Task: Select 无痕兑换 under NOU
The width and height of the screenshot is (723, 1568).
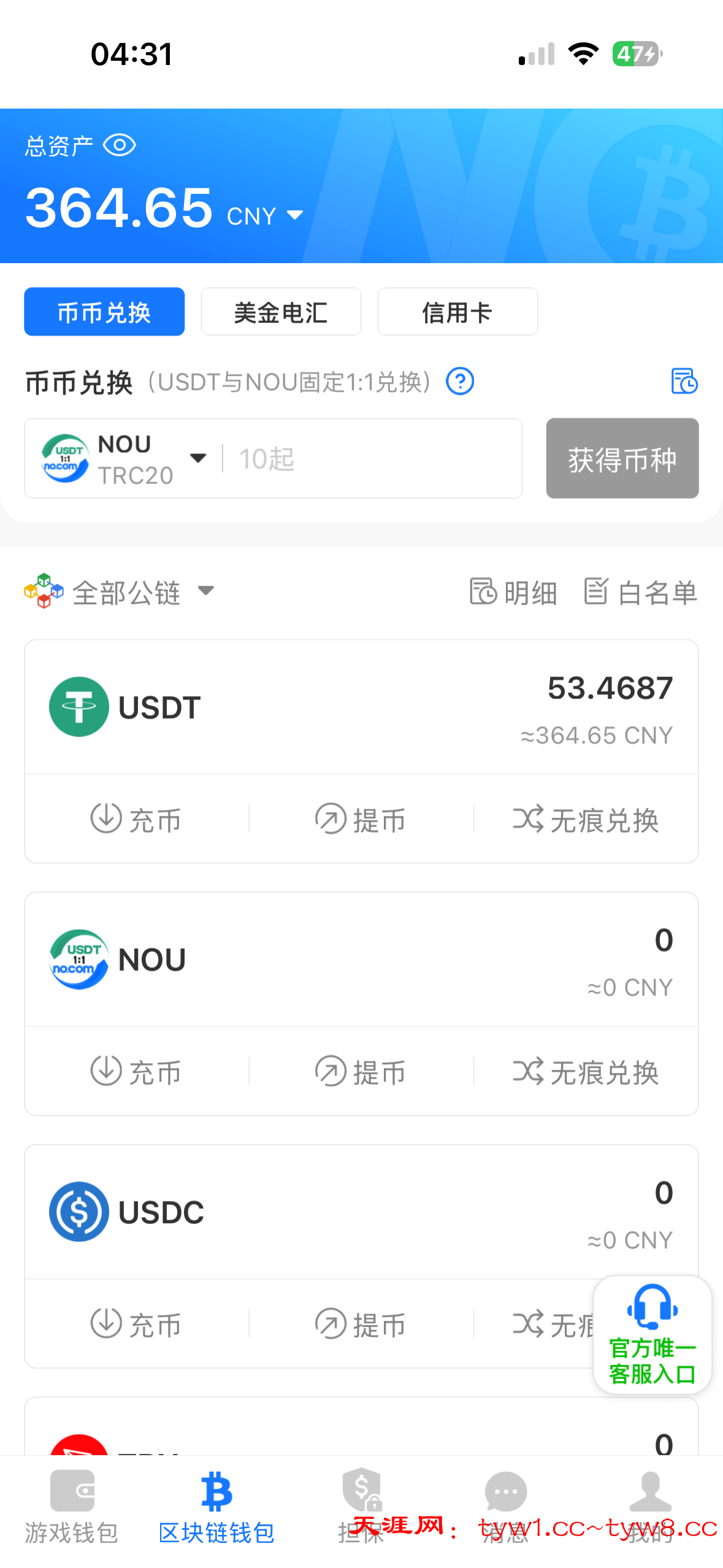Action: click(x=586, y=1071)
